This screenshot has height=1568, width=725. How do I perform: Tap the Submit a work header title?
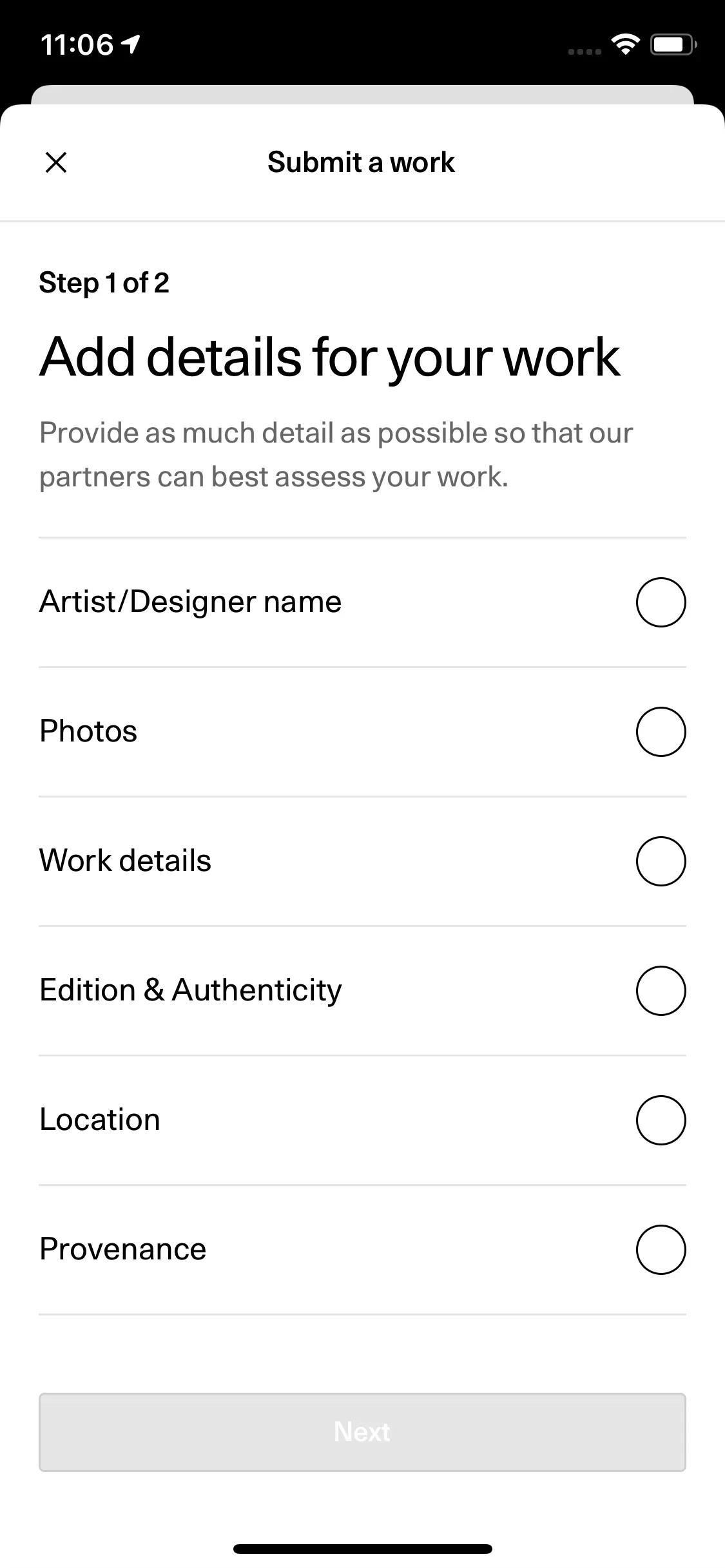click(x=362, y=163)
